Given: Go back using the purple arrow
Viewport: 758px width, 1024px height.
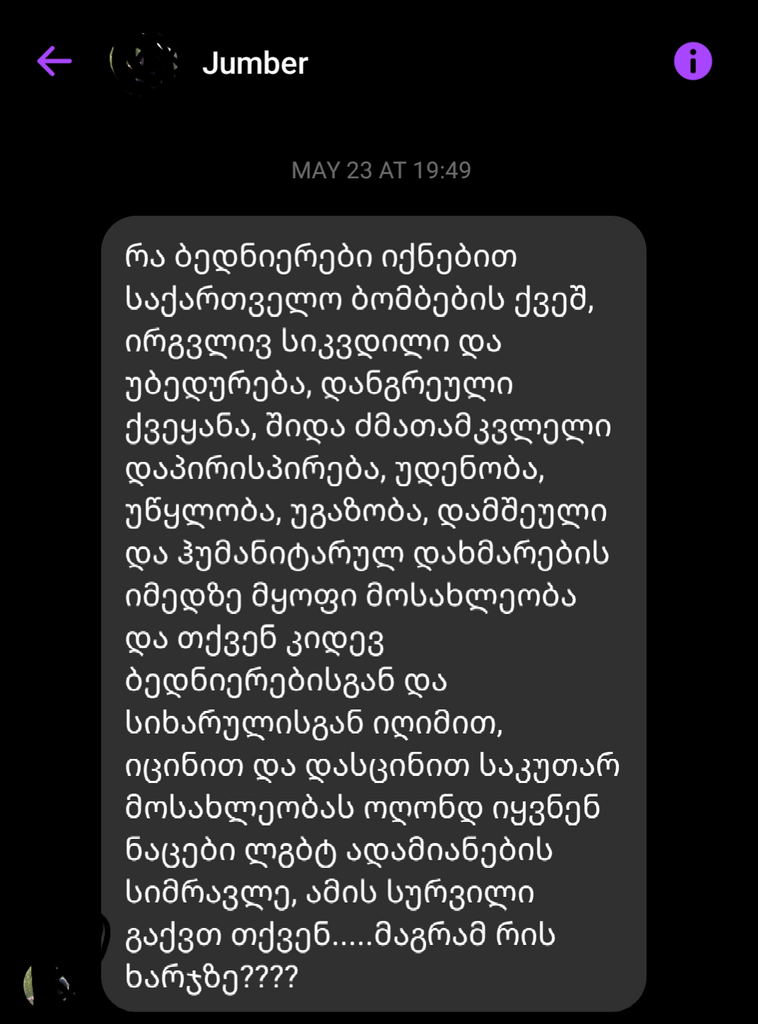Looking at the screenshot, I should tap(54, 62).
